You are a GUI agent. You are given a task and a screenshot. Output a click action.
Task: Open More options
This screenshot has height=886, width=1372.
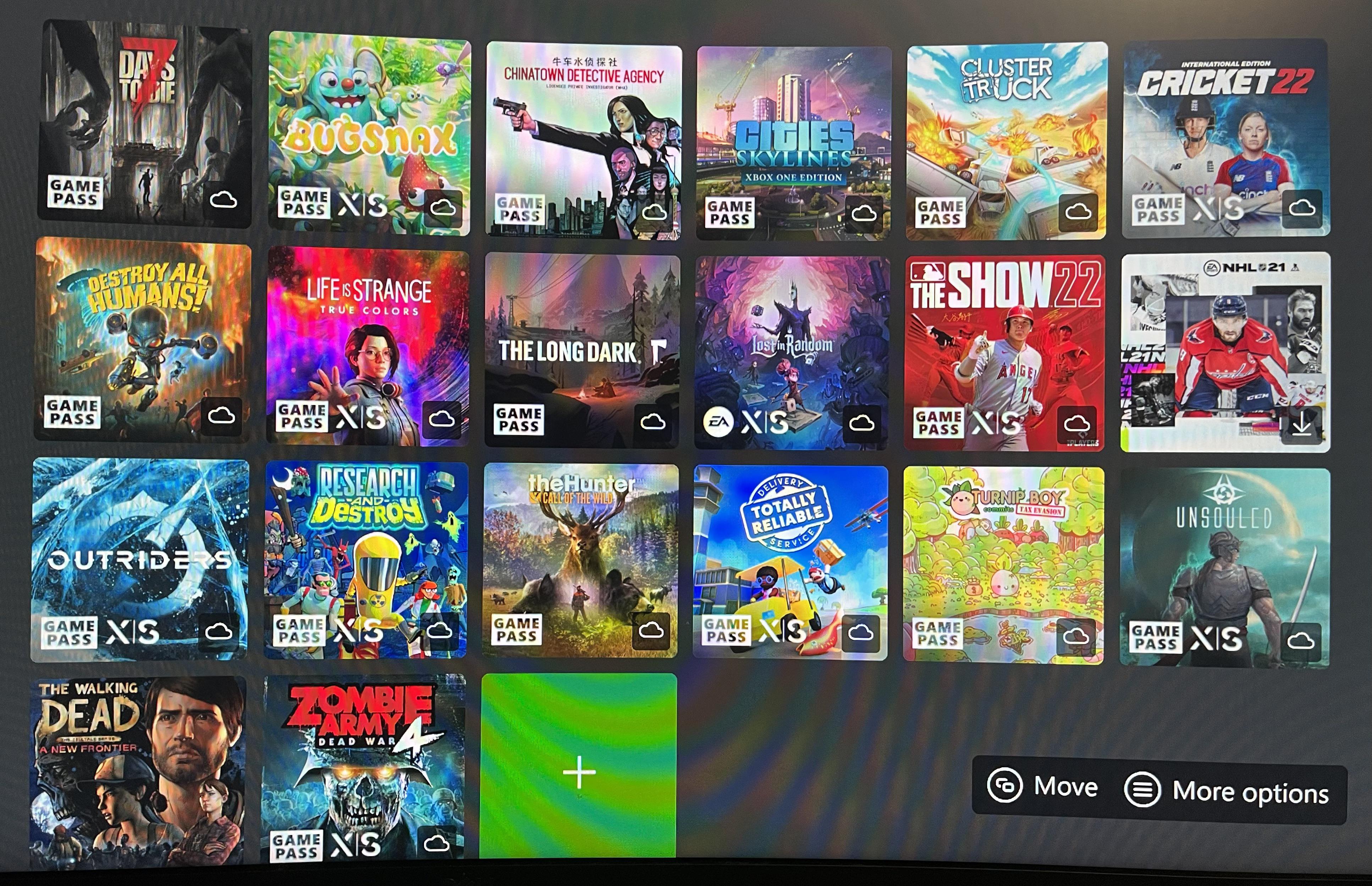point(1227,791)
